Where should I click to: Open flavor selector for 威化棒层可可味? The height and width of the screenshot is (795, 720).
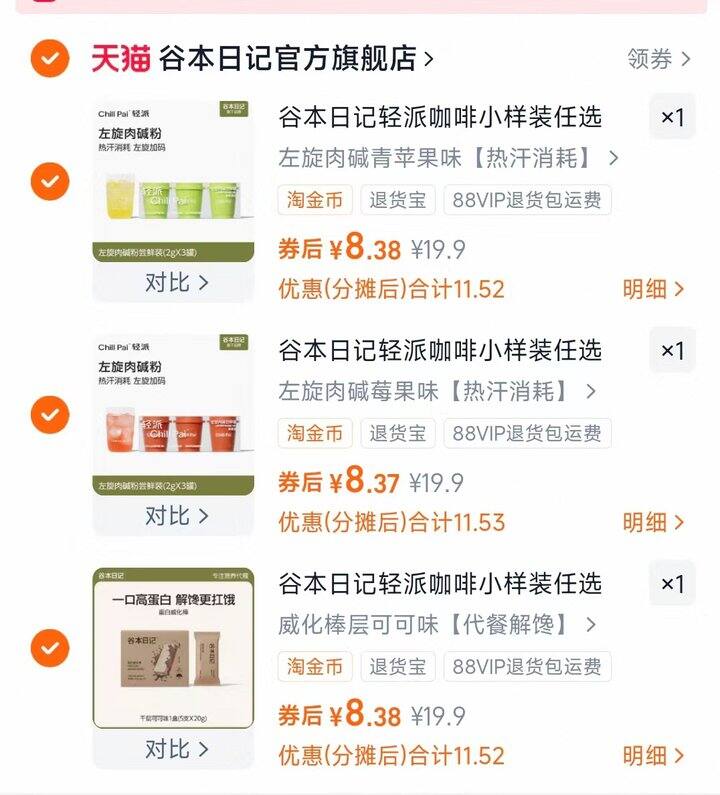coord(430,624)
